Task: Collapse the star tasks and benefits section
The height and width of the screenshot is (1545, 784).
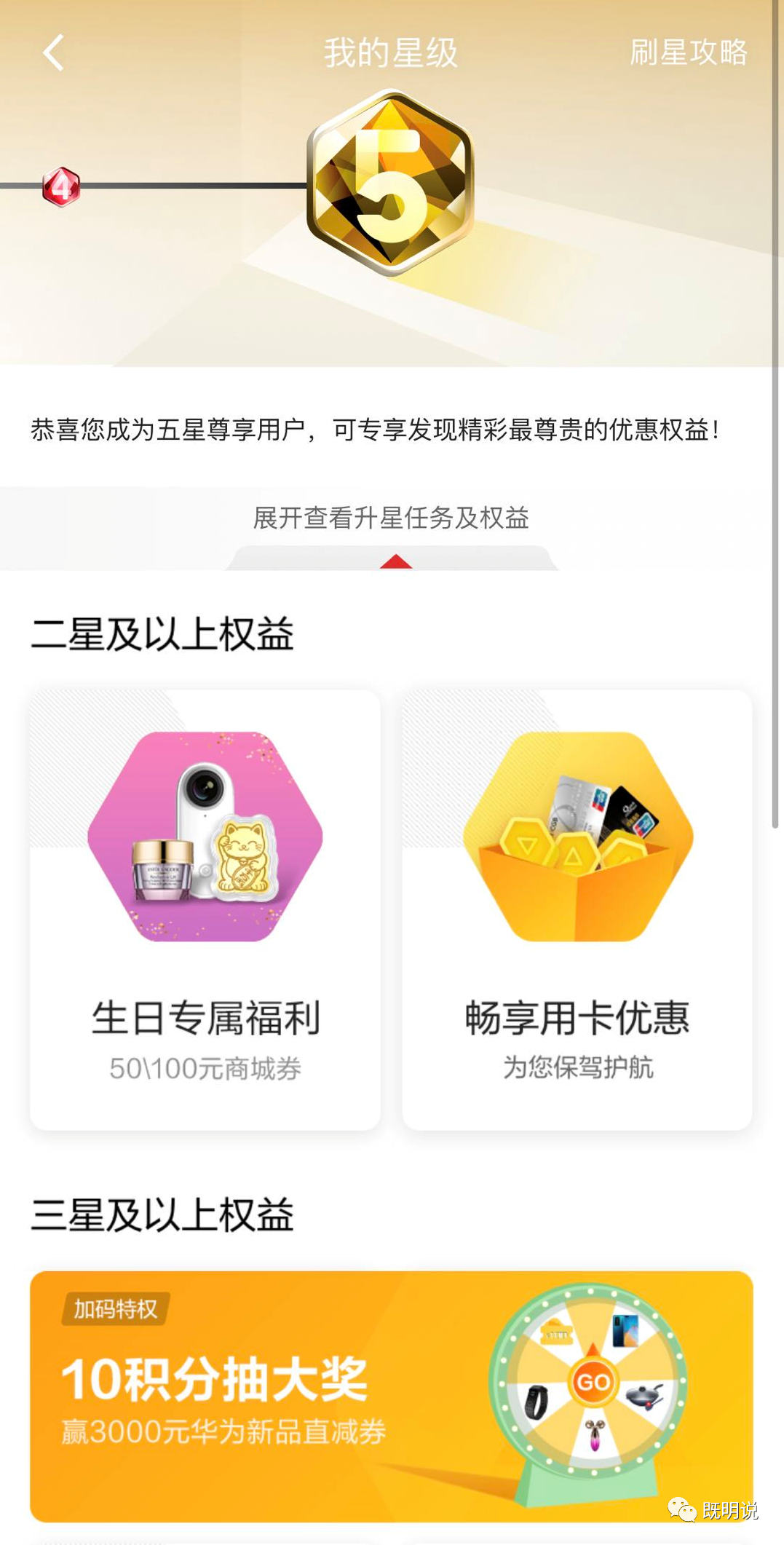Action: pos(392,518)
